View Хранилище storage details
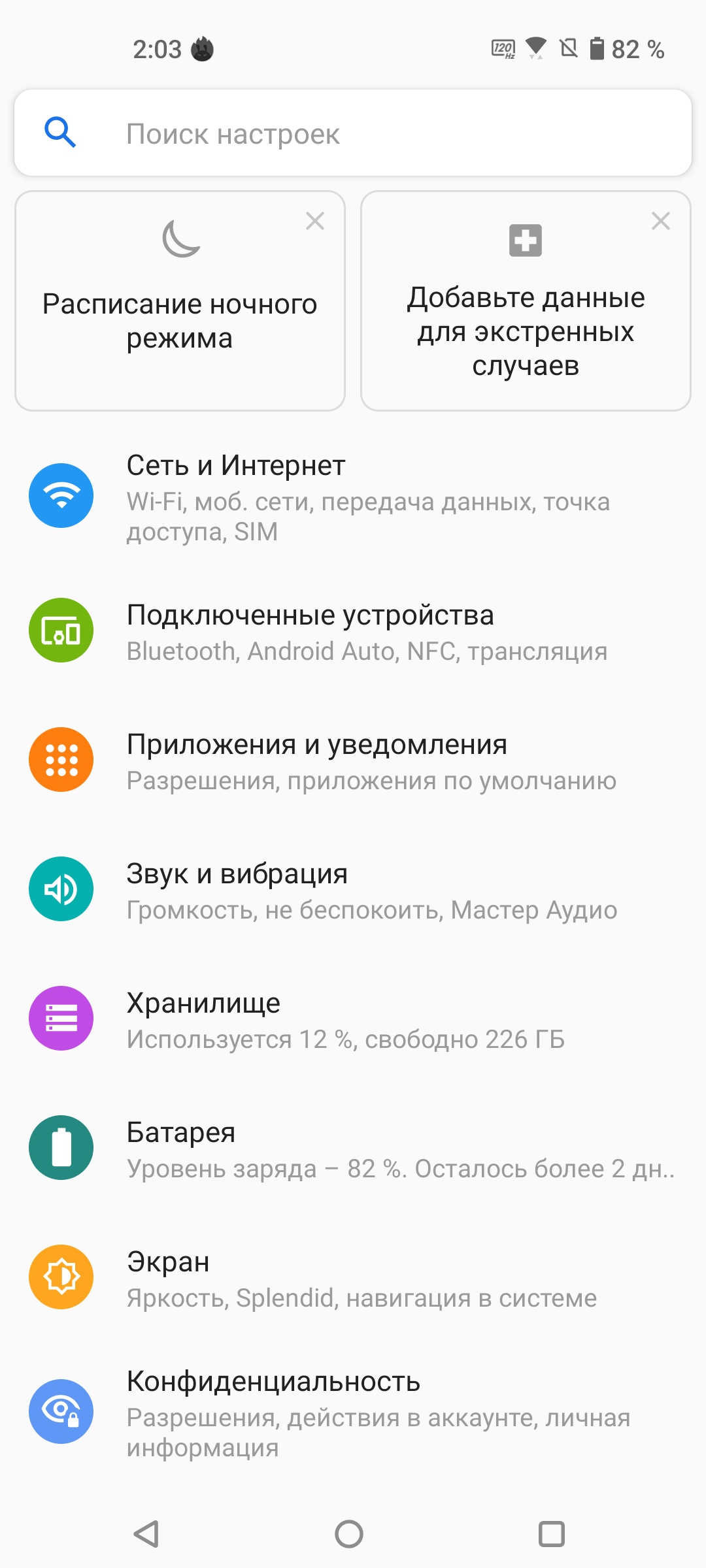The image size is (706, 1568). coord(353,1019)
